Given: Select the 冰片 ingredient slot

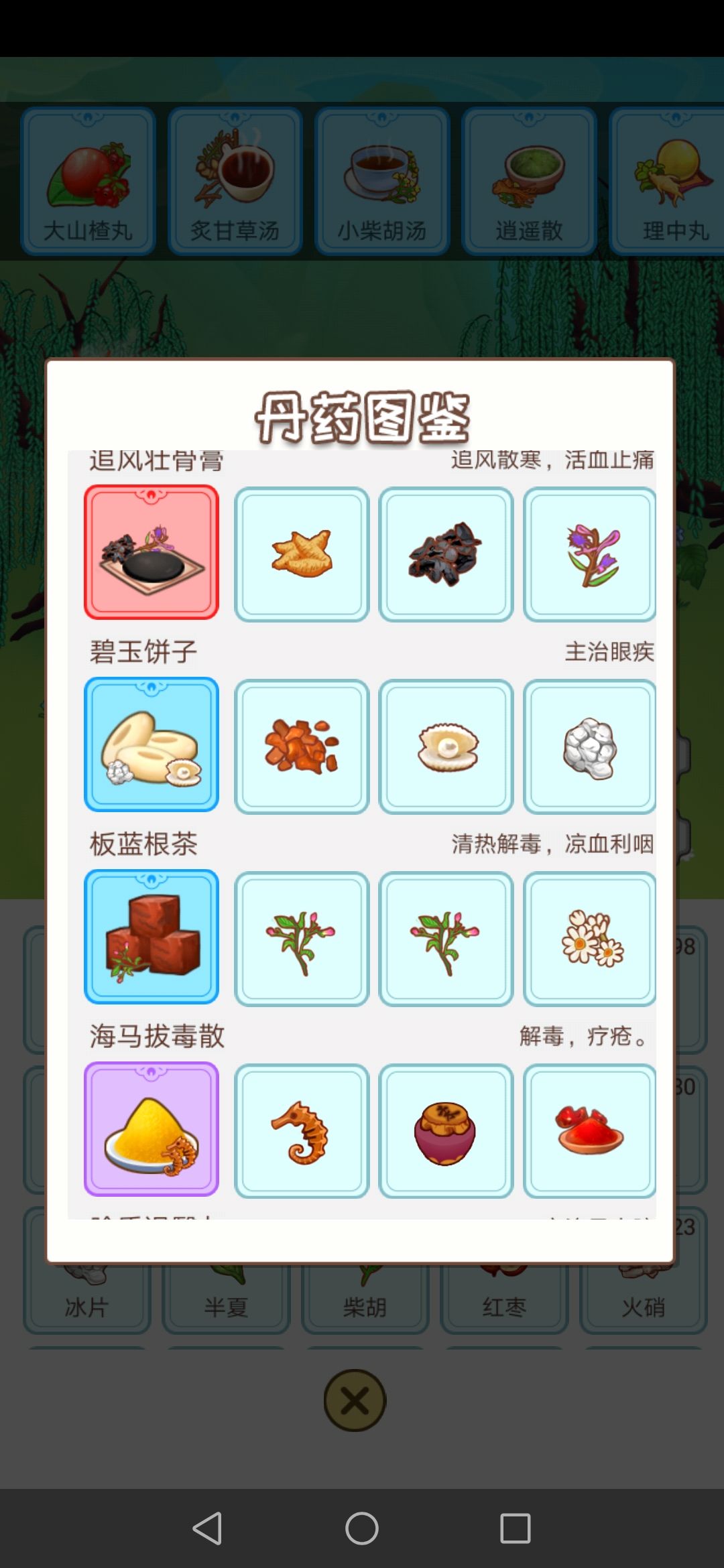Looking at the screenshot, I should [88, 1307].
